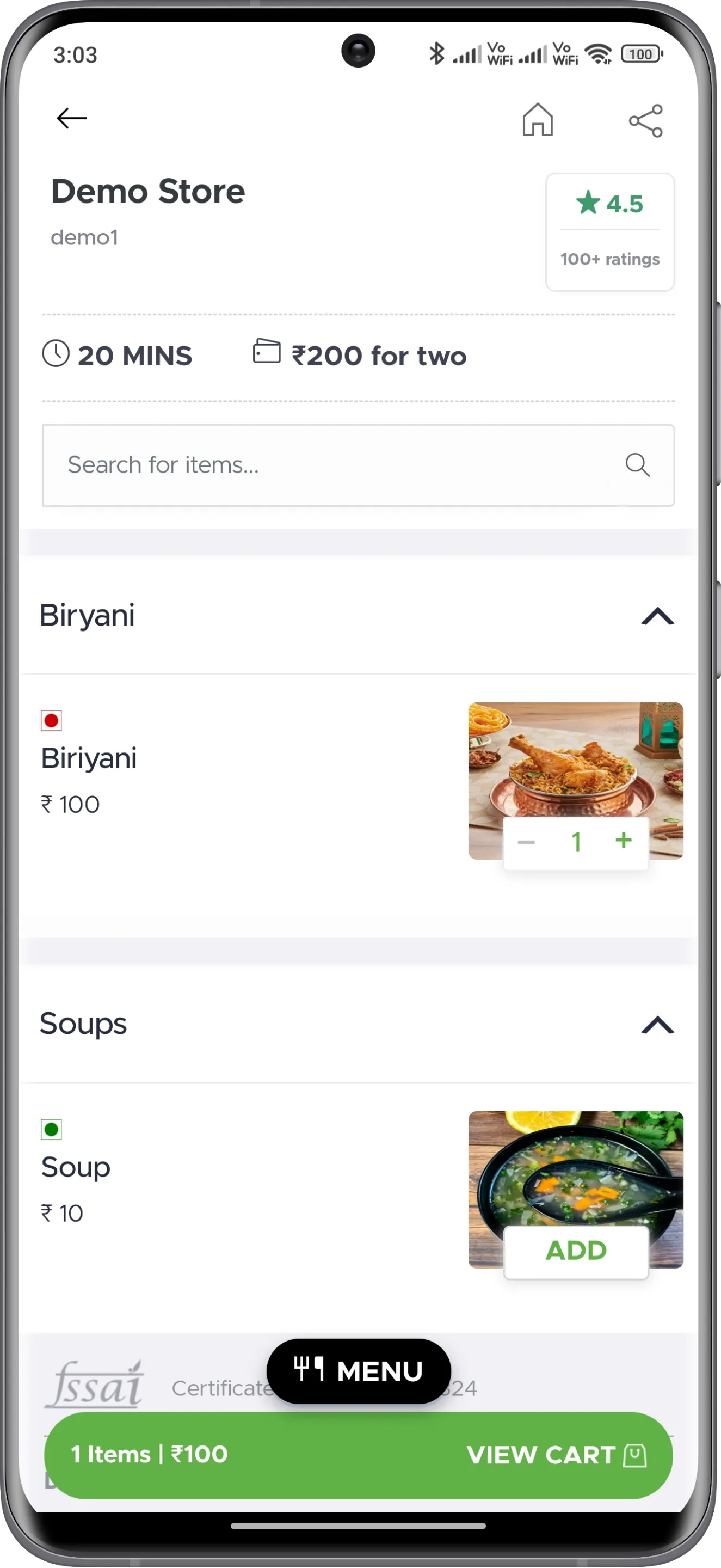Share the Demo Store via share icon
The image size is (721, 1568).
click(x=645, y=120)
